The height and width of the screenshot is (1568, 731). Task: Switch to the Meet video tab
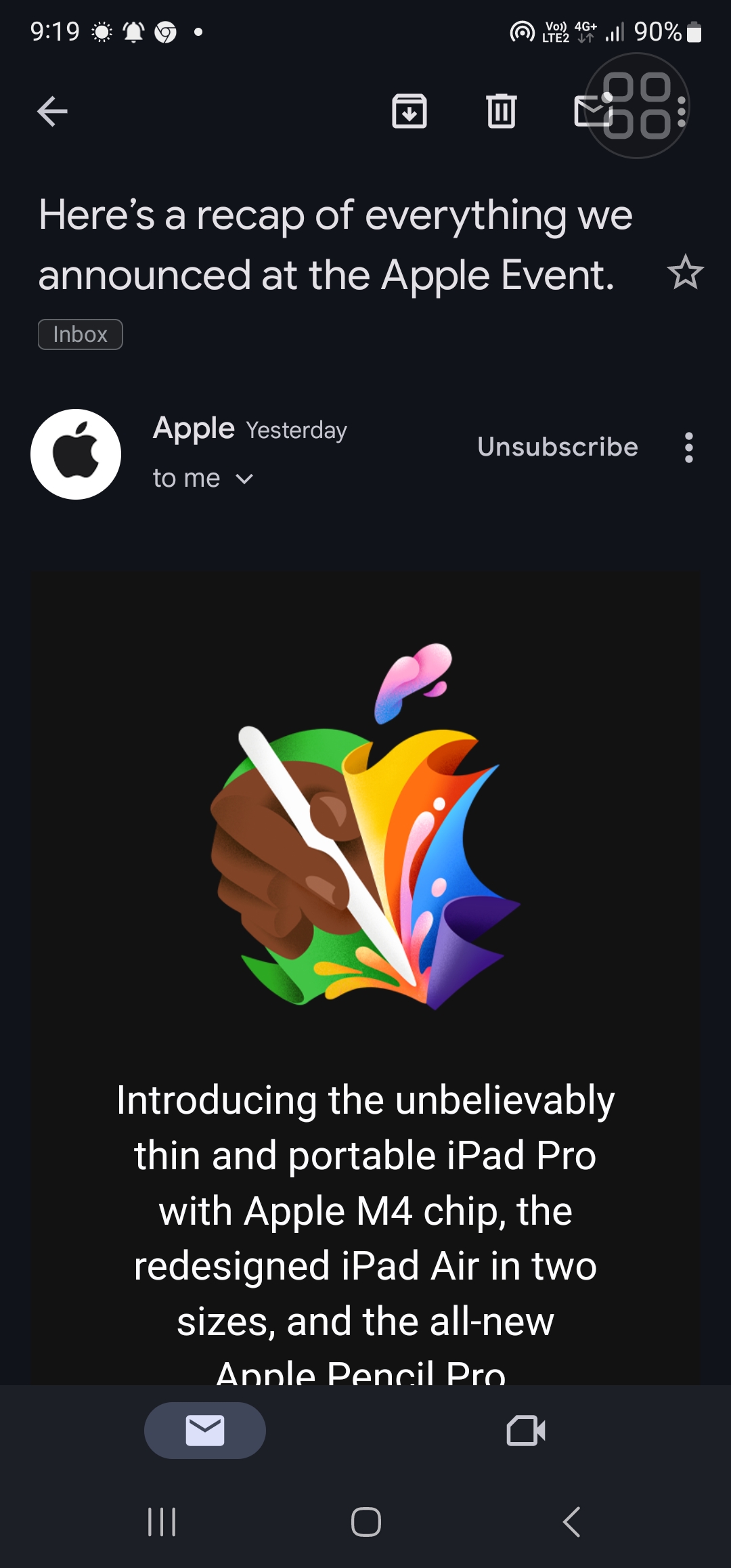click(526, 1431)
